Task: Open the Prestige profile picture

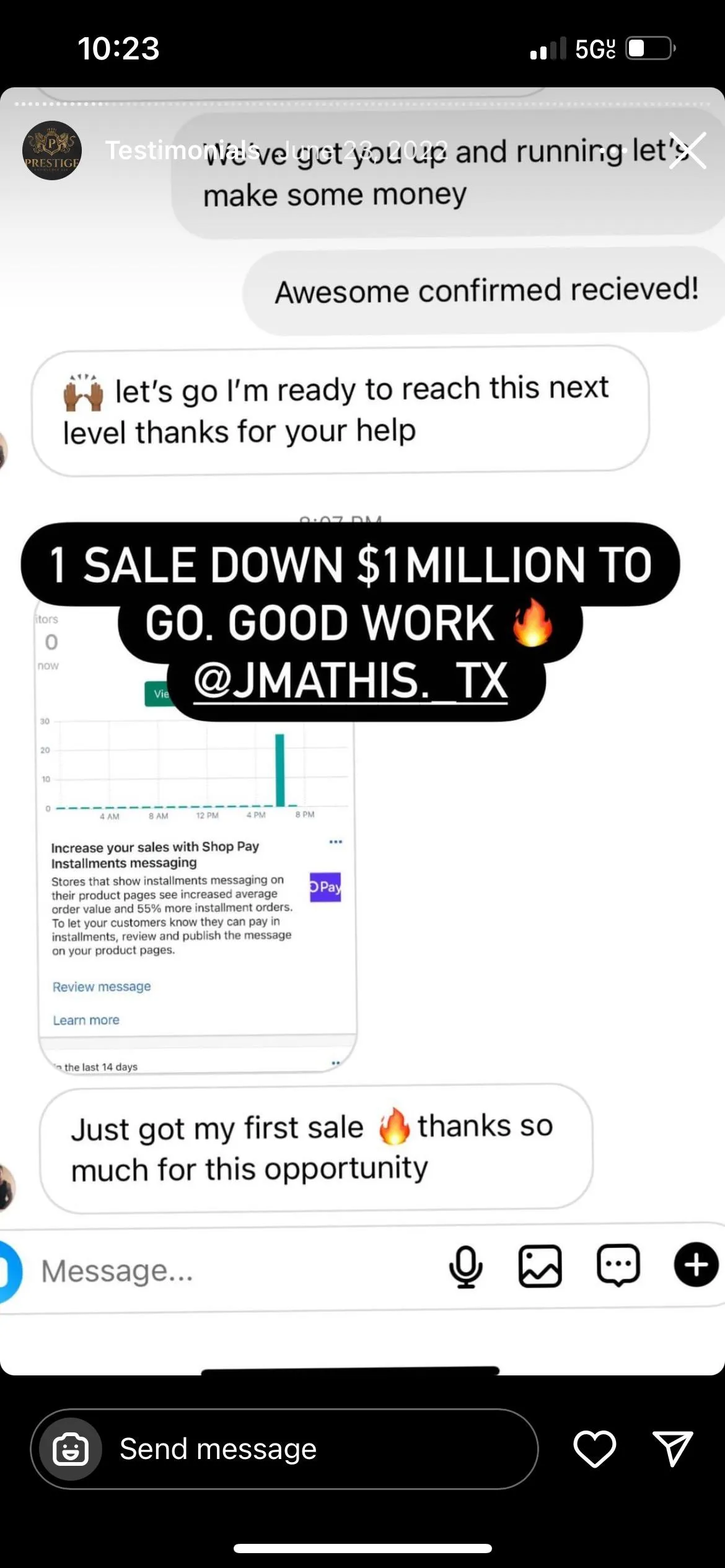Action: point(52,150)
